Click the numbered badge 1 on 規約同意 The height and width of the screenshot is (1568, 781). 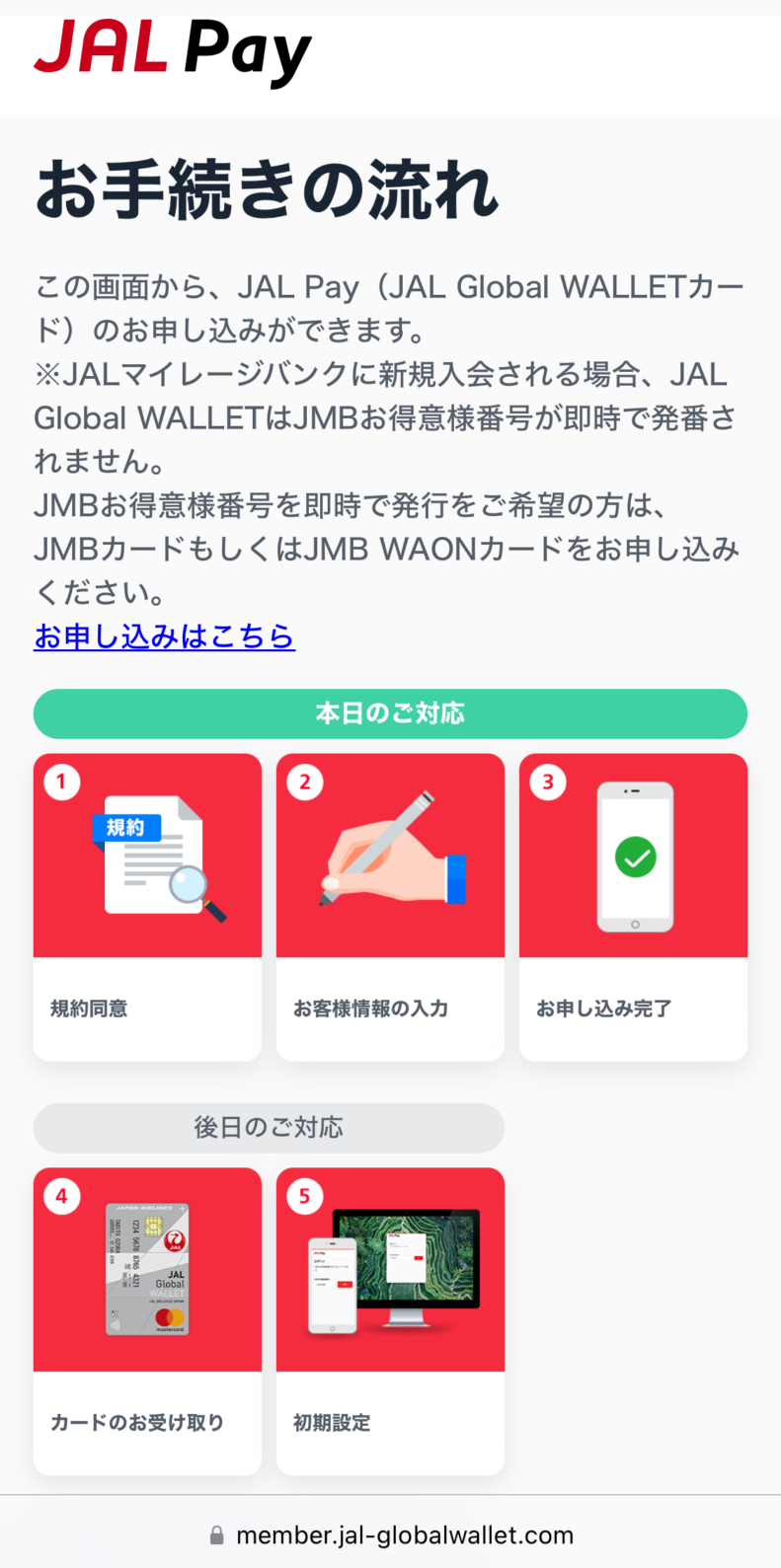point(61,782)
